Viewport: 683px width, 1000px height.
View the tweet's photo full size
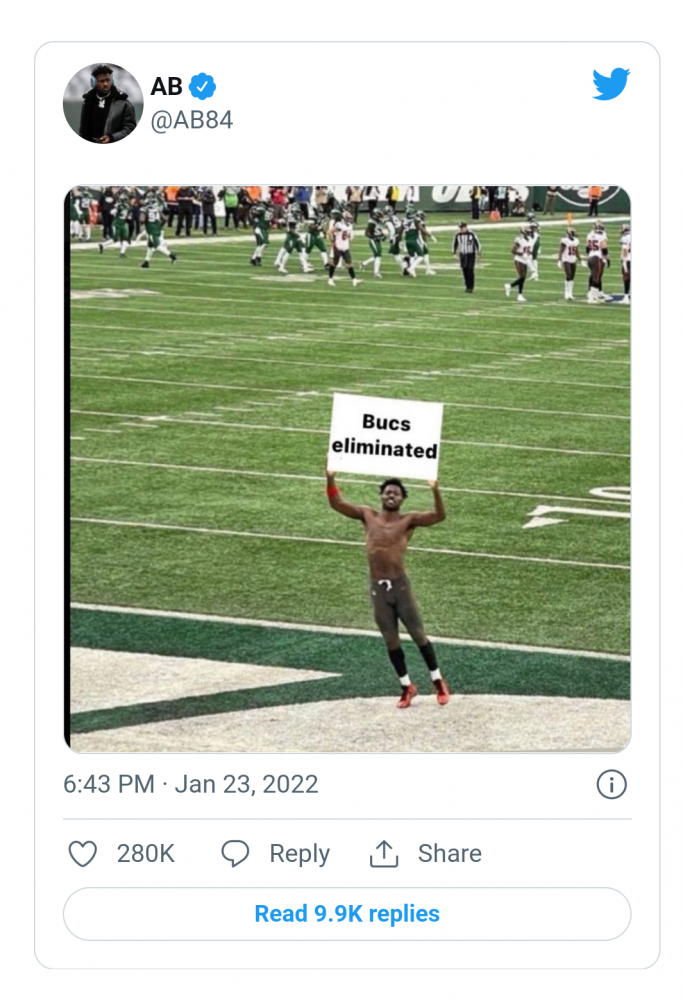click(x=347, y=468)
